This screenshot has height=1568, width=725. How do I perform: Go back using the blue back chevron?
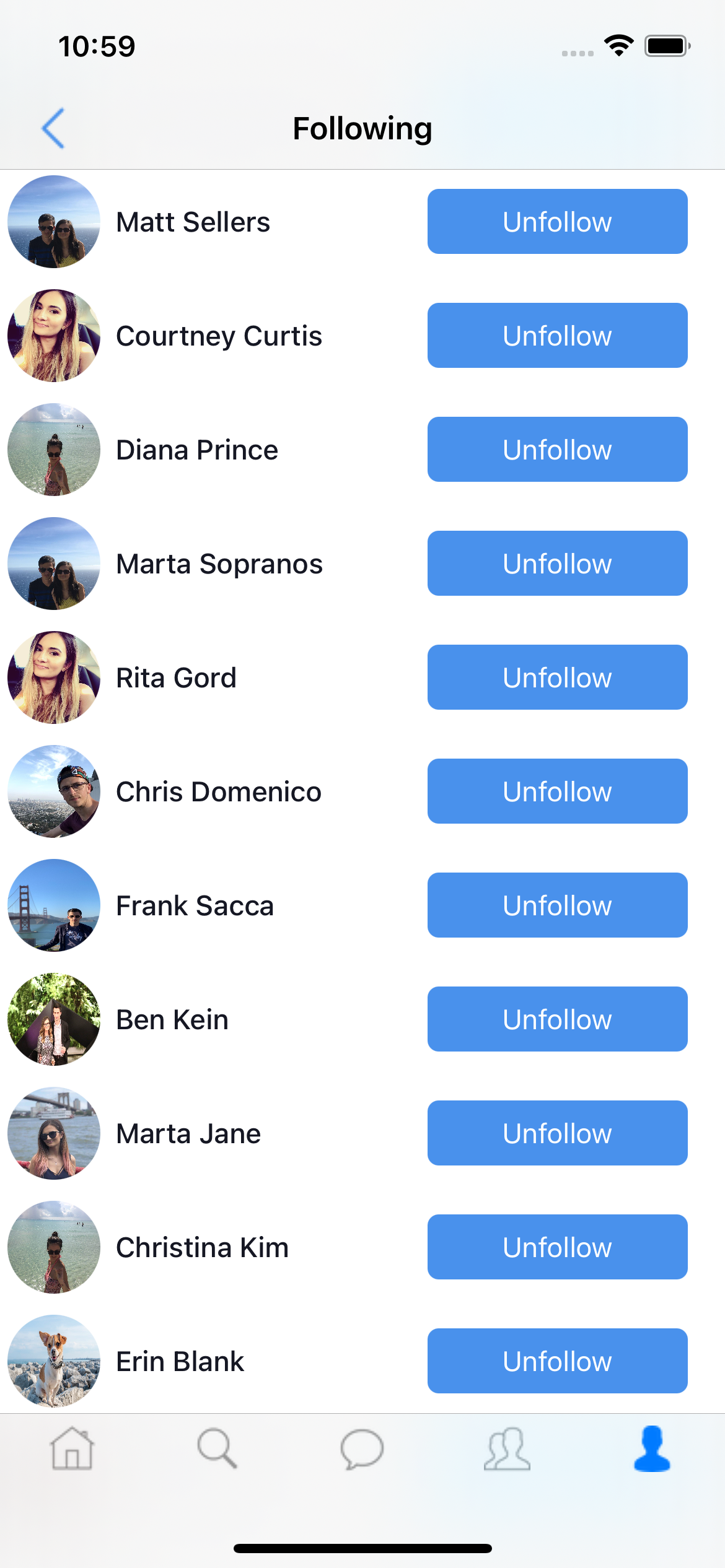52,128
